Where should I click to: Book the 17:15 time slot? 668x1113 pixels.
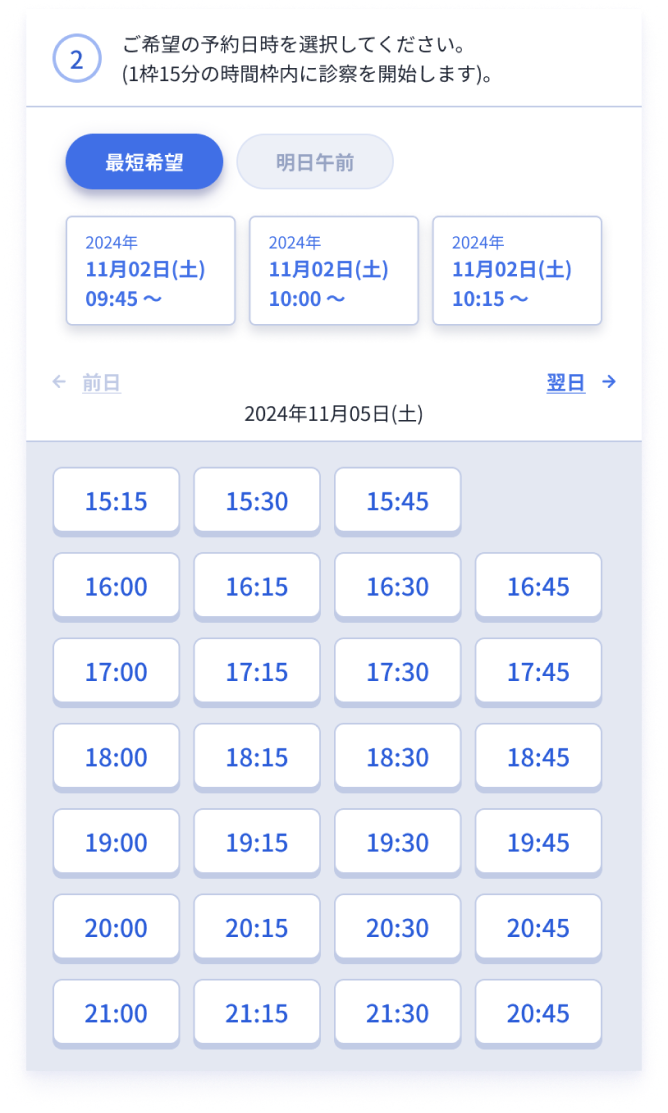257,671
